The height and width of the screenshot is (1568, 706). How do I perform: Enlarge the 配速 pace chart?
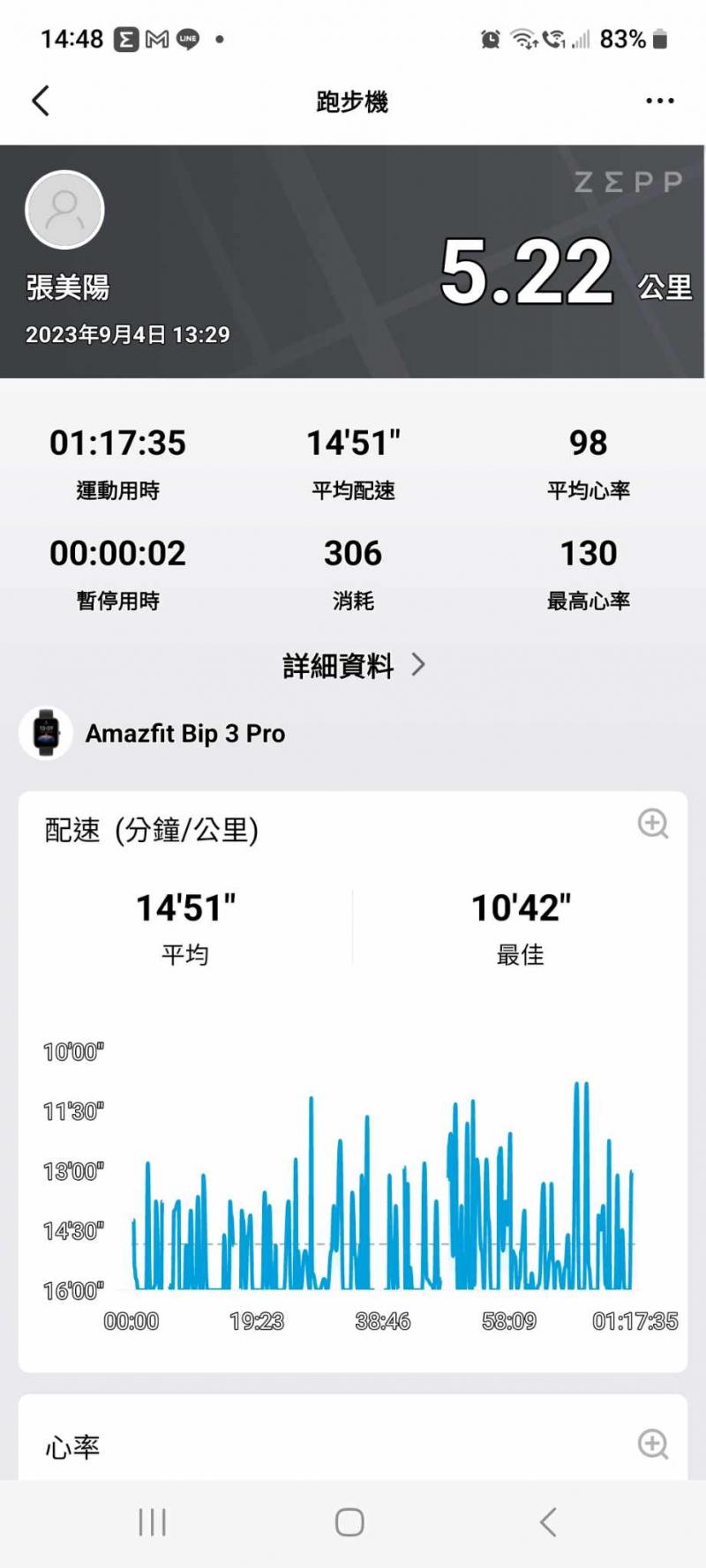pos(653,824)
